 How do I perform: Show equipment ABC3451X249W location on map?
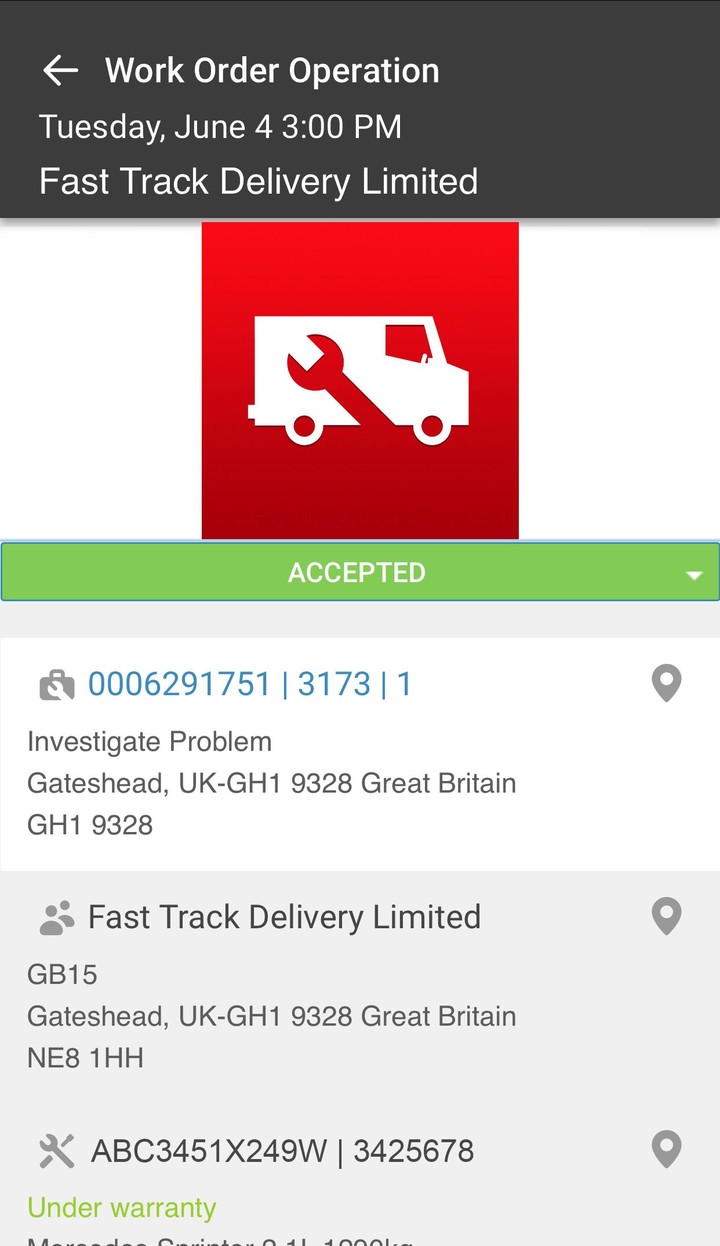(666, 1151)
